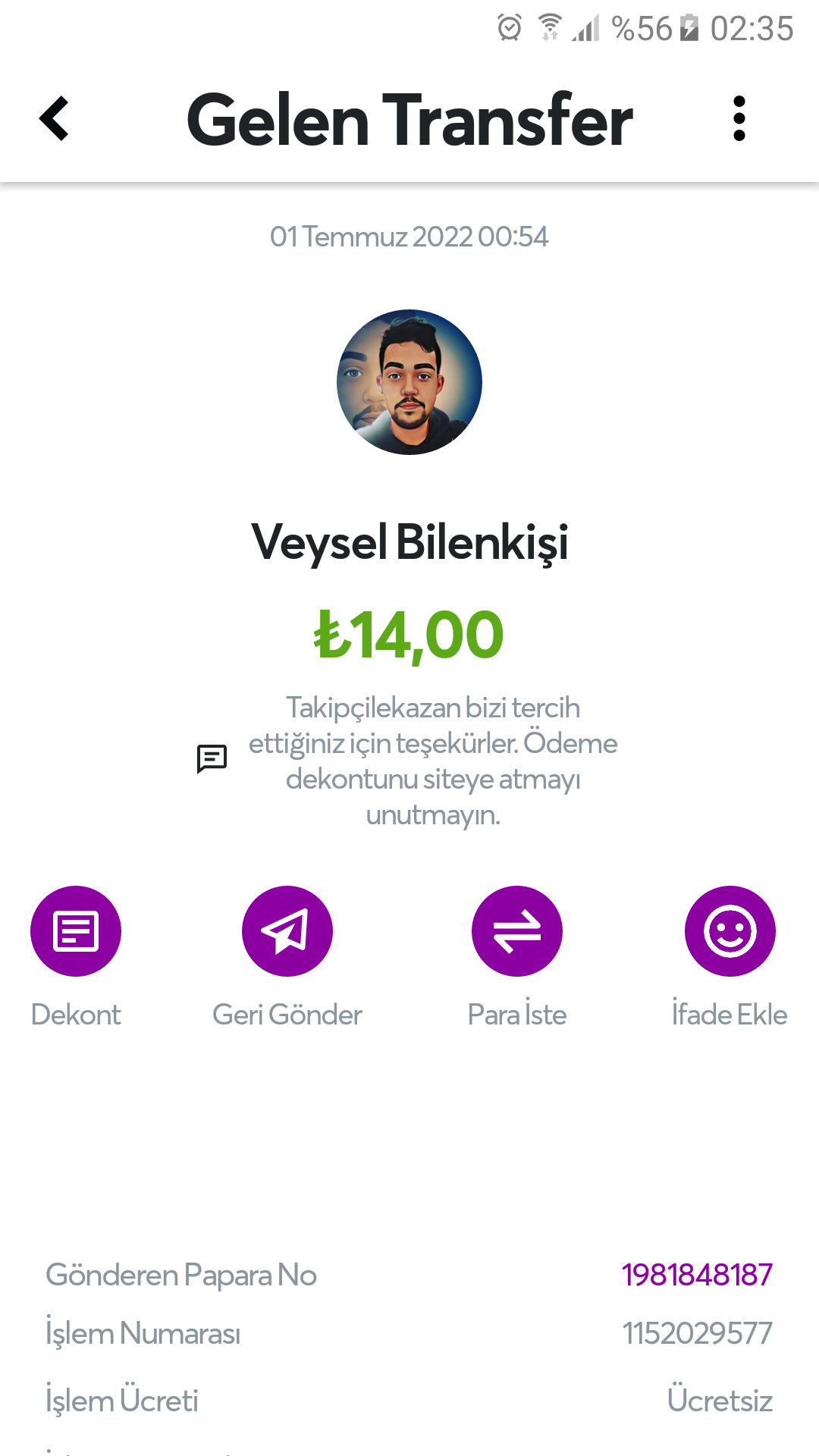819x1456 pixels.
Task: Open Veysel Bilenkişi's profile picture
Action: click(409, 382)
